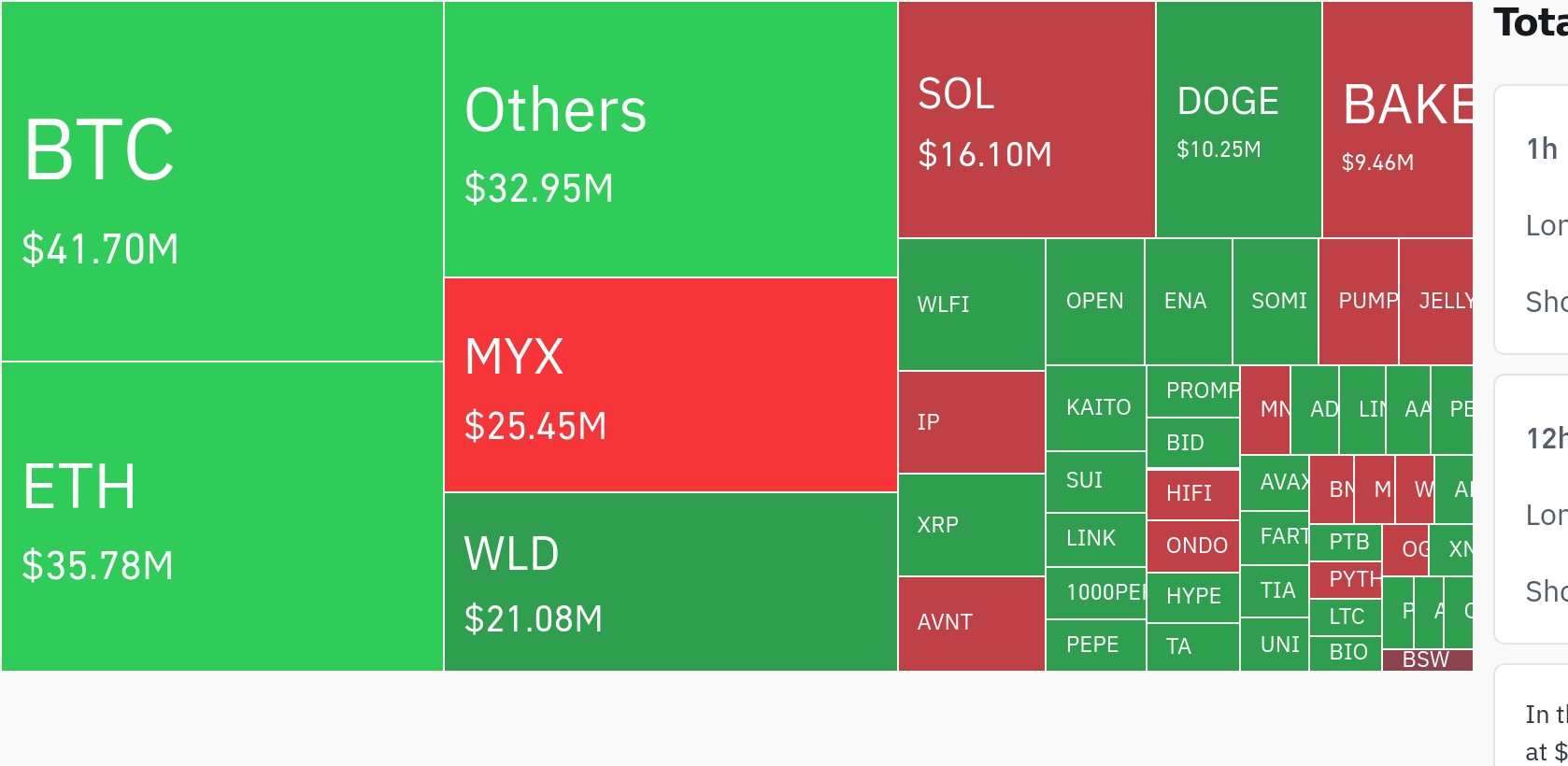Image resolution: width=1568 pixels, height=766 pixels.
Task: Open the SOL tile
Action: point(1026,120)
